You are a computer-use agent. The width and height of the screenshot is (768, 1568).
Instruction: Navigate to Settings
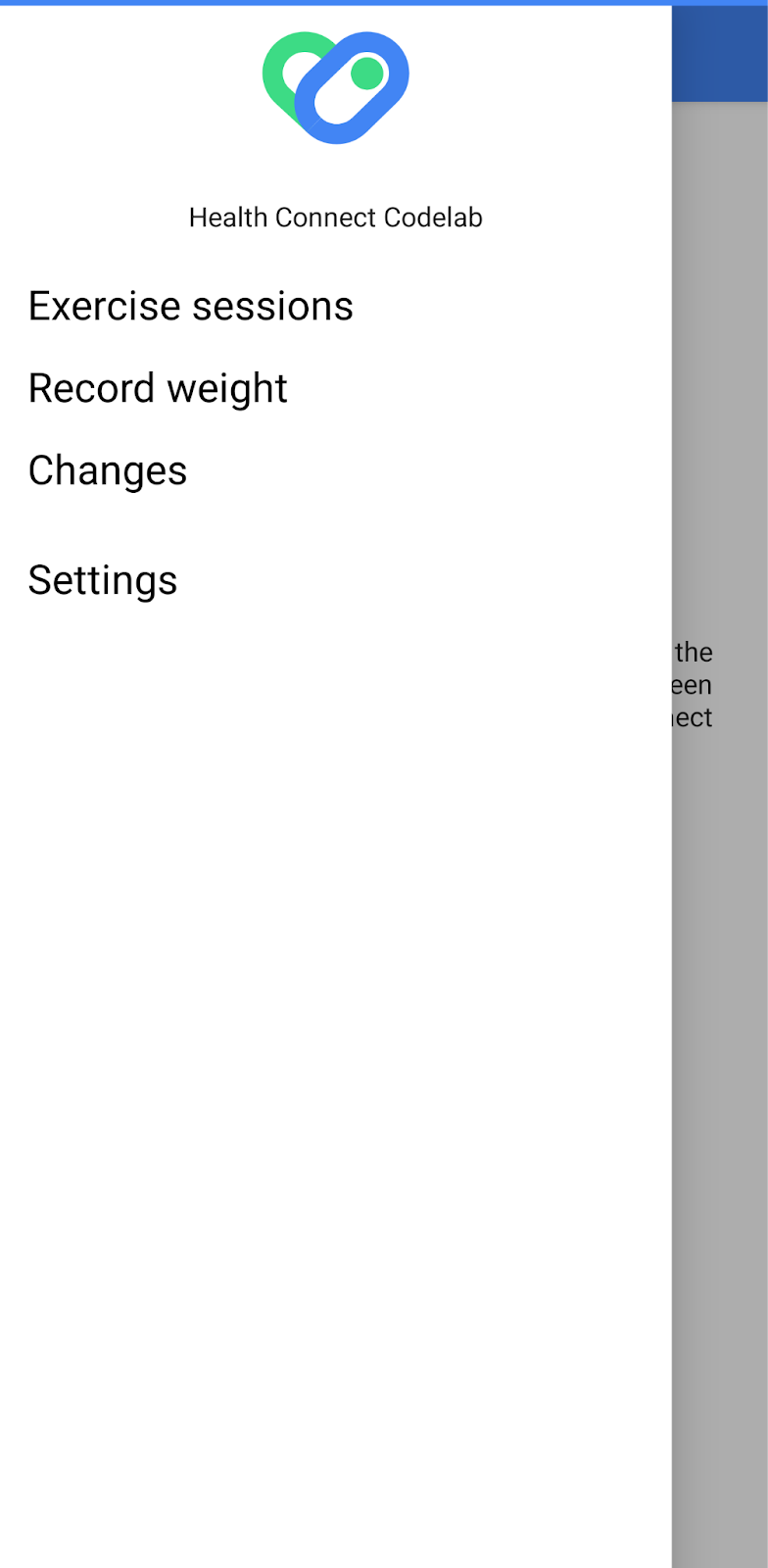pos(103,580)
